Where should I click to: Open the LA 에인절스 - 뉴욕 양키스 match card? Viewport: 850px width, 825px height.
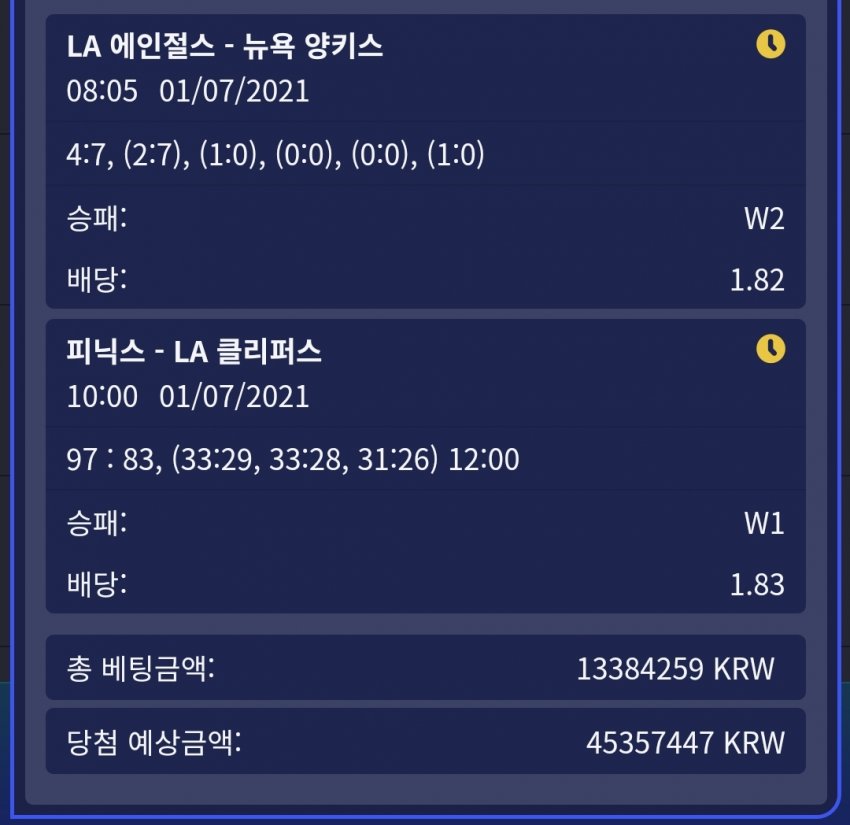226,46
